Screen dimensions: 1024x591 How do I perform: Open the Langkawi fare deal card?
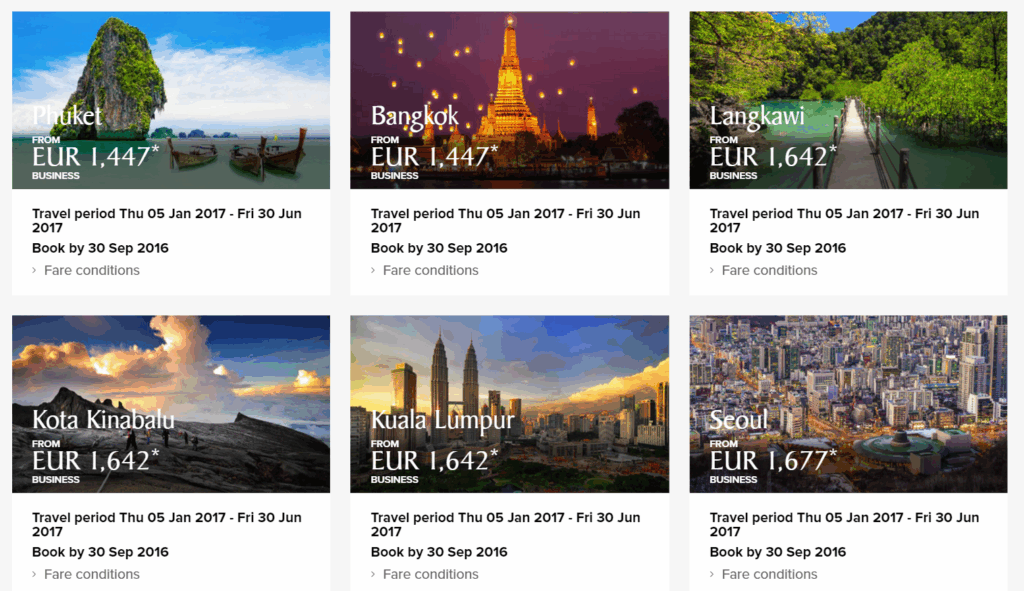[848, 100]
